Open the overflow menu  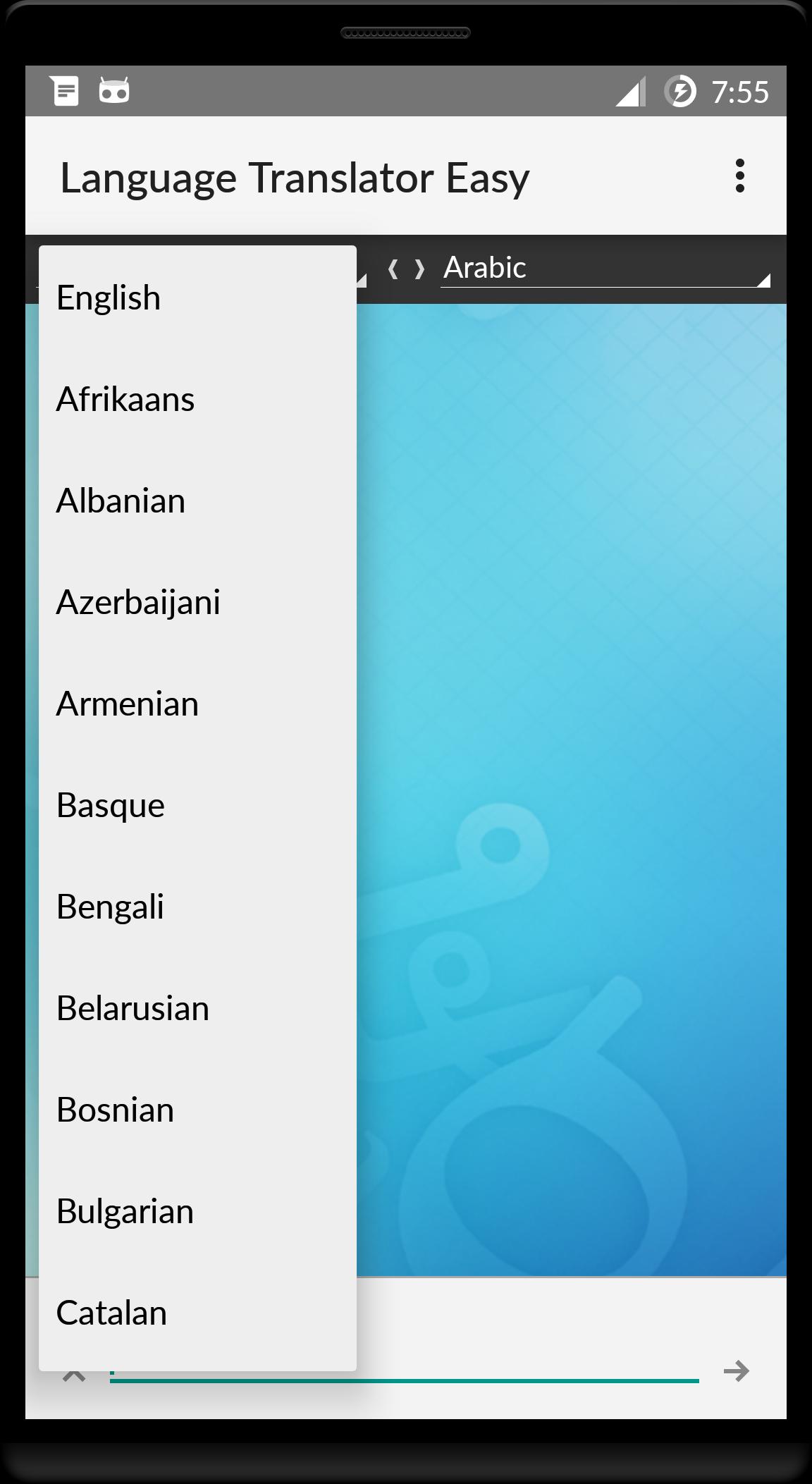pyautogui.click(x=739, y=176)
